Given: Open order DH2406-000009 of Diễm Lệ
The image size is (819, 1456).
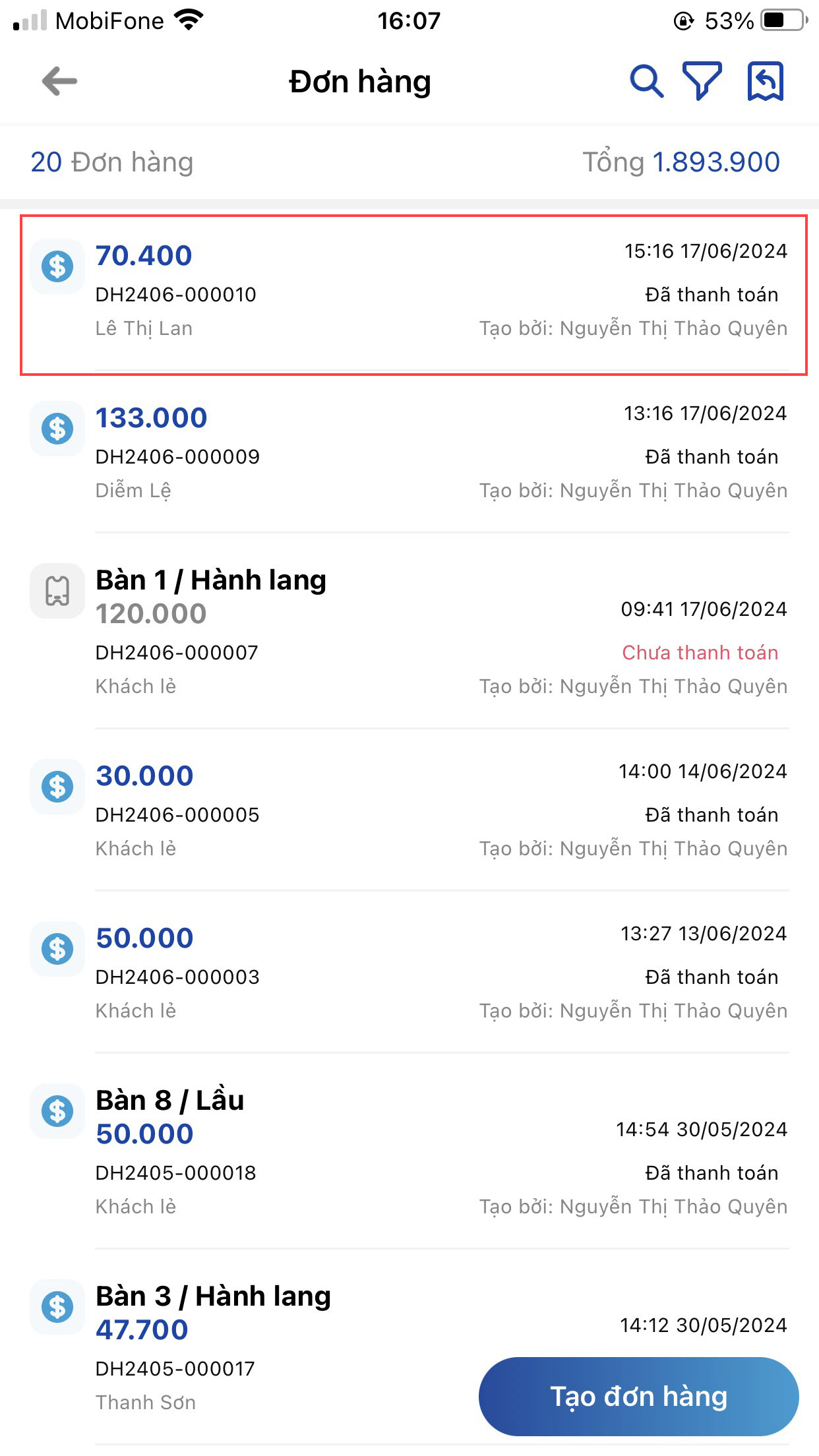Looking at the screenshot, I should (x=409, y=455).
